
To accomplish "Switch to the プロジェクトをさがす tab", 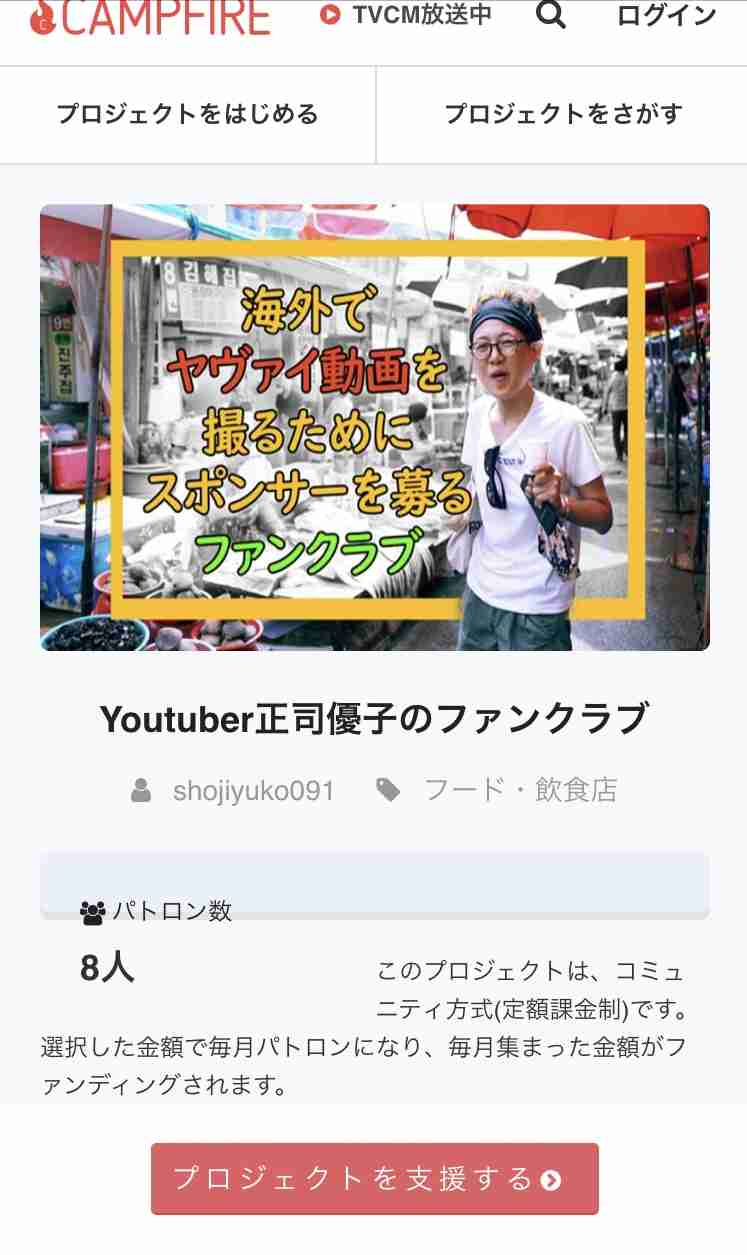I will point(560,113).
